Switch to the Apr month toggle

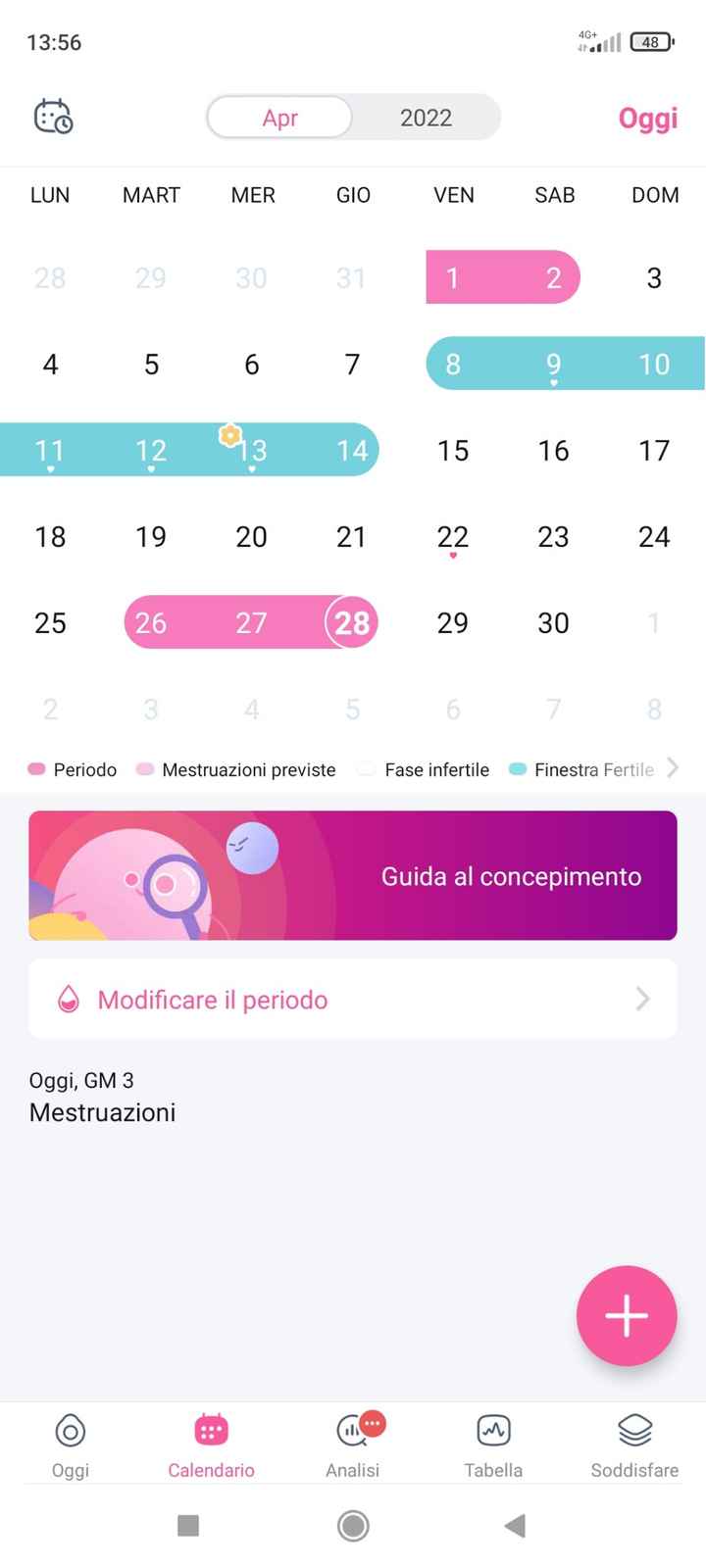280,118
